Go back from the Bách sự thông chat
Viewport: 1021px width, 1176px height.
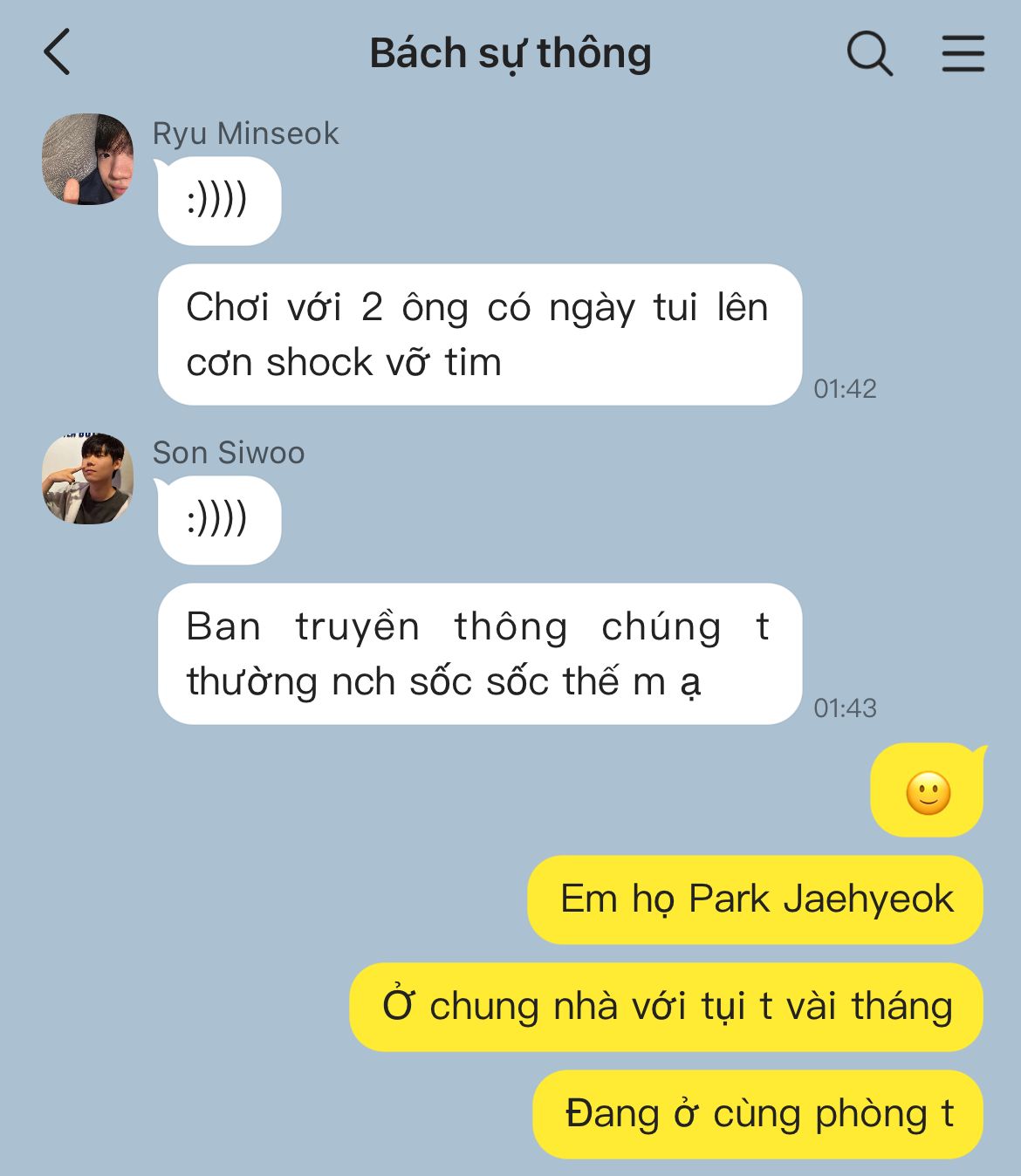(x=58, y=52)
